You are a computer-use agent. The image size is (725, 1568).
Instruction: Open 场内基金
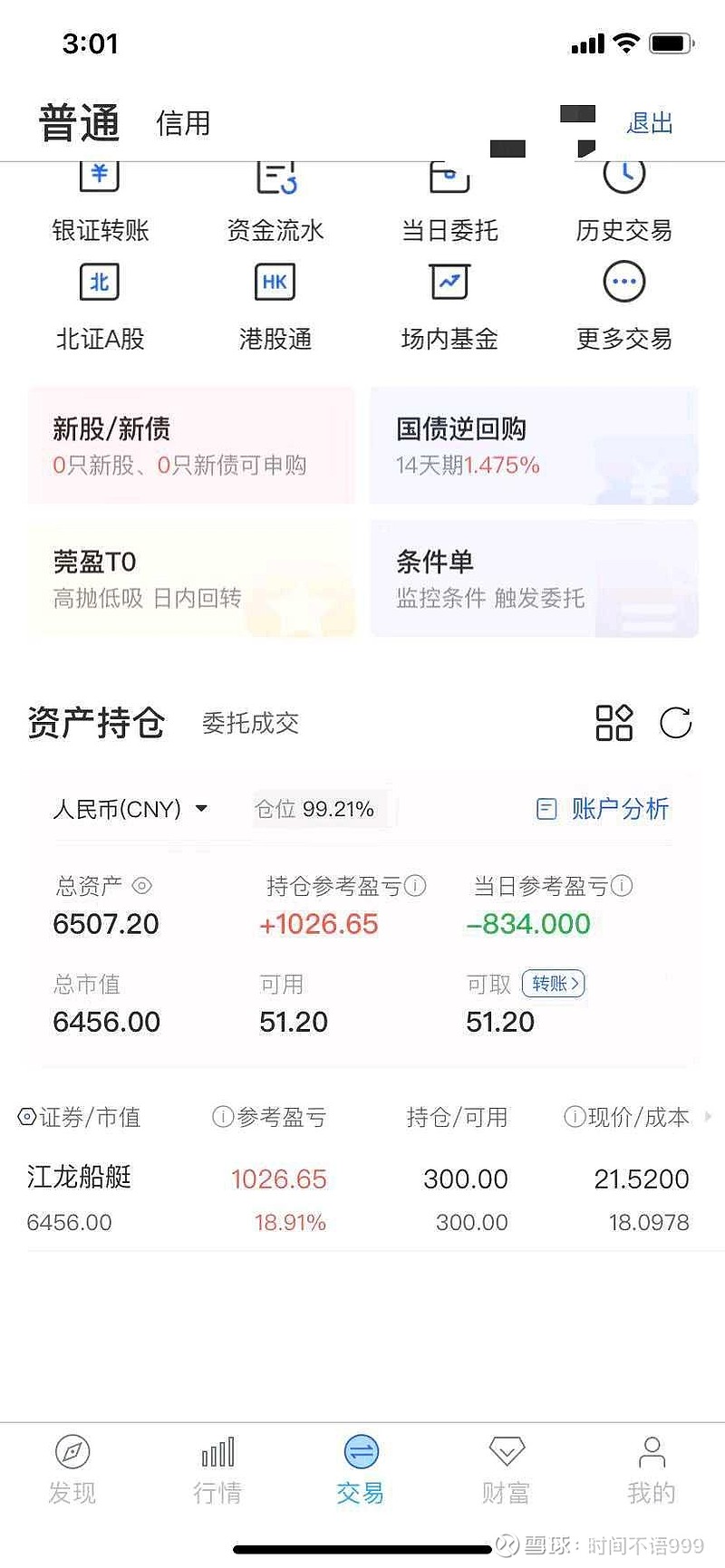pos(449,306)
